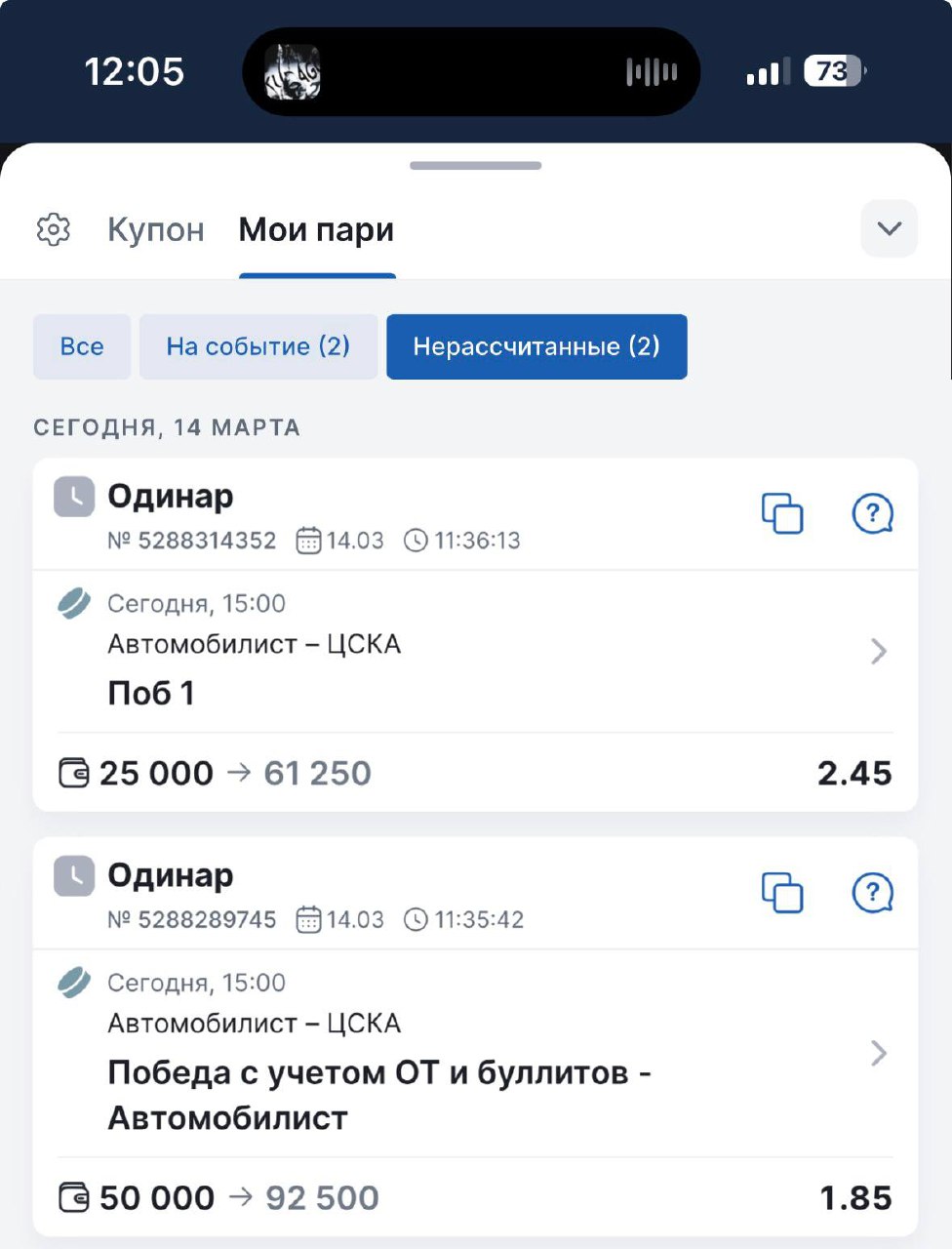Filter bets by На событие (2)

click(x=258, y=346)
